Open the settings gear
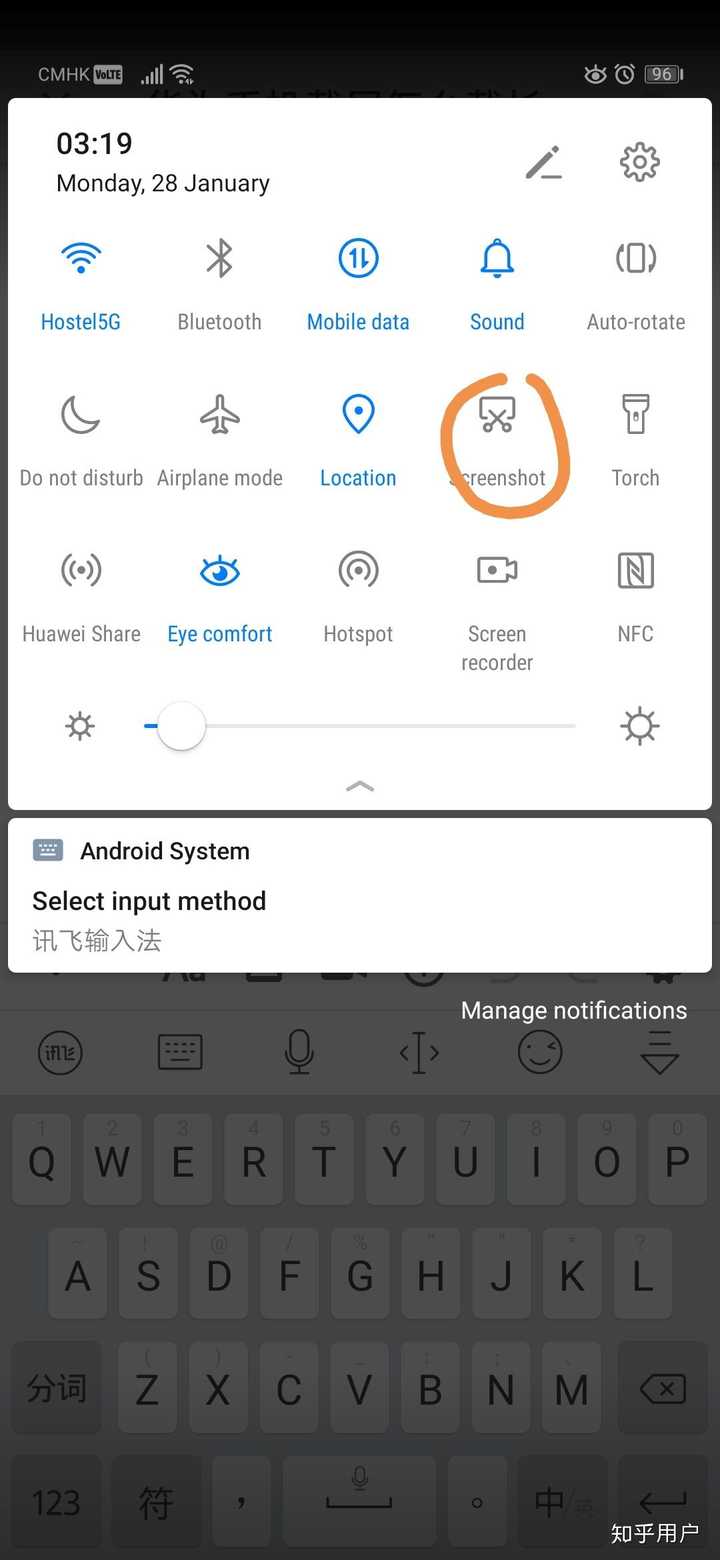 (x=640, y=162)
